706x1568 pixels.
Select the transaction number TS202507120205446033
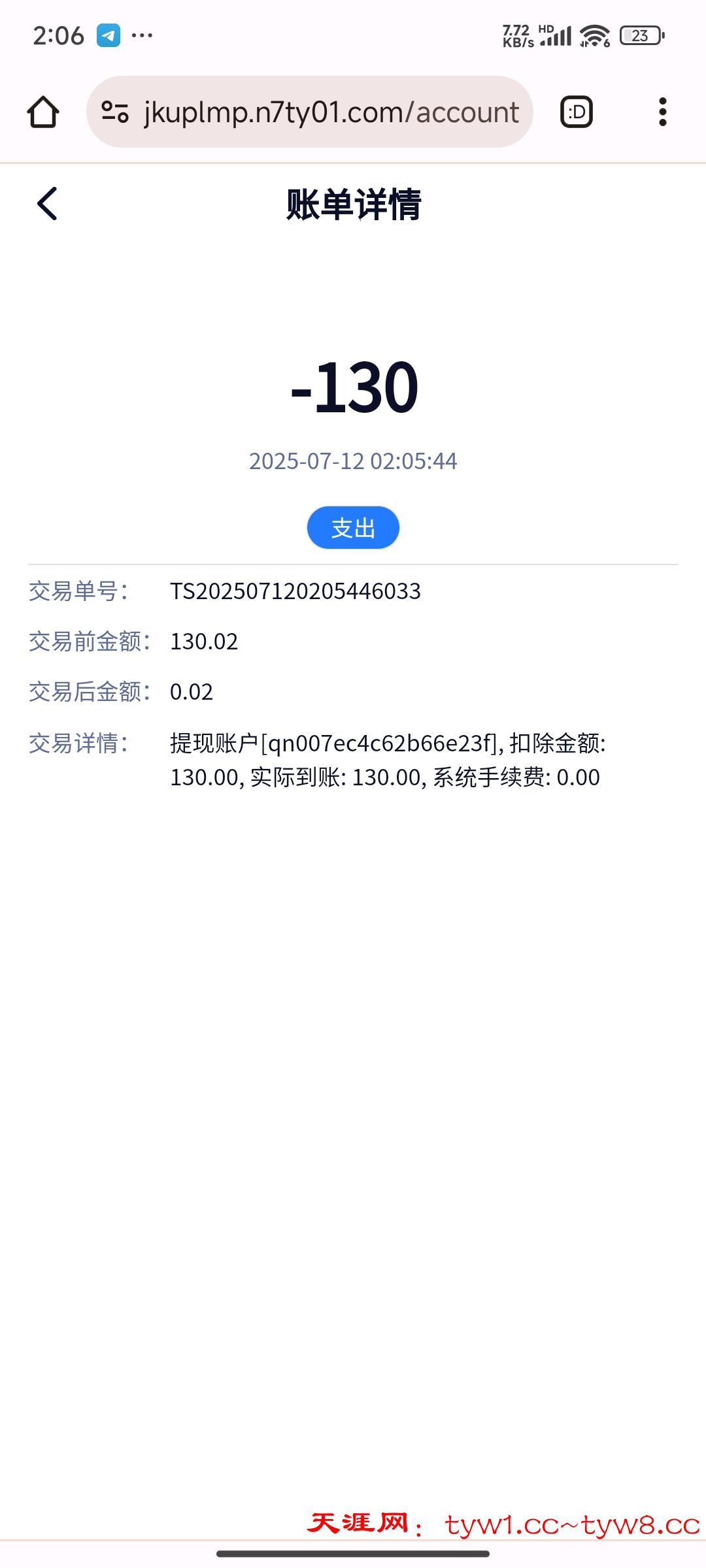pos(295,592)
